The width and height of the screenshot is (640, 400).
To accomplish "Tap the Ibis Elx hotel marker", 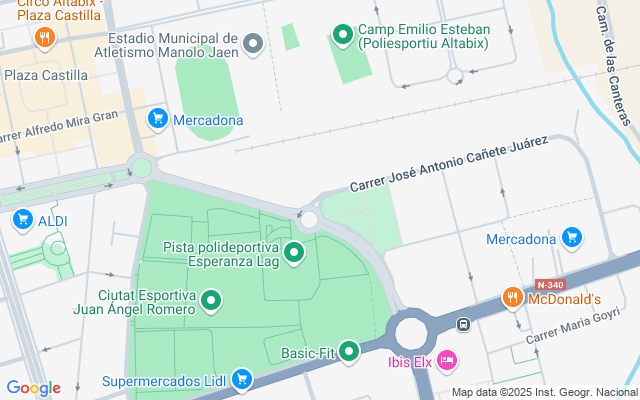I will (x=447, y=358).
